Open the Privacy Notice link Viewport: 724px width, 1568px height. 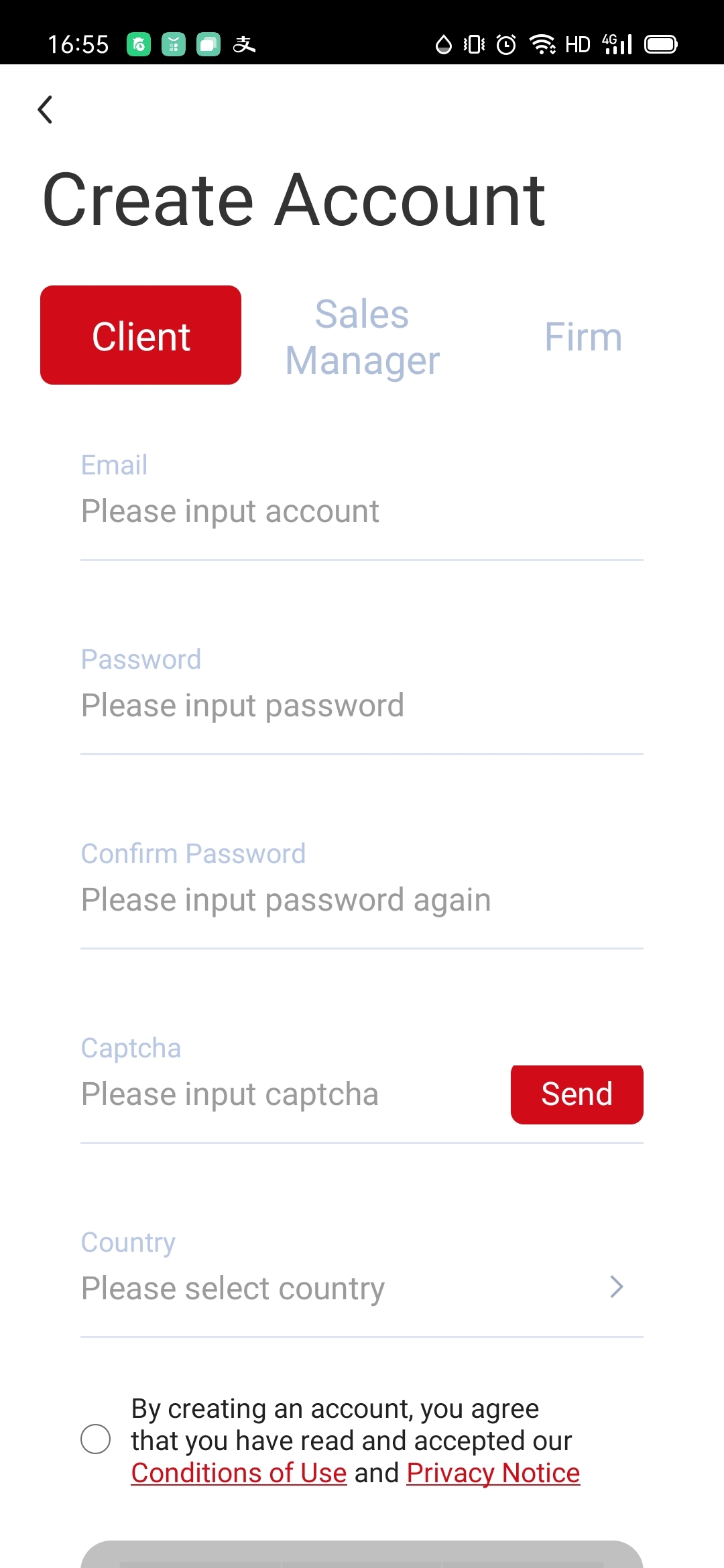click(493, 1473)
